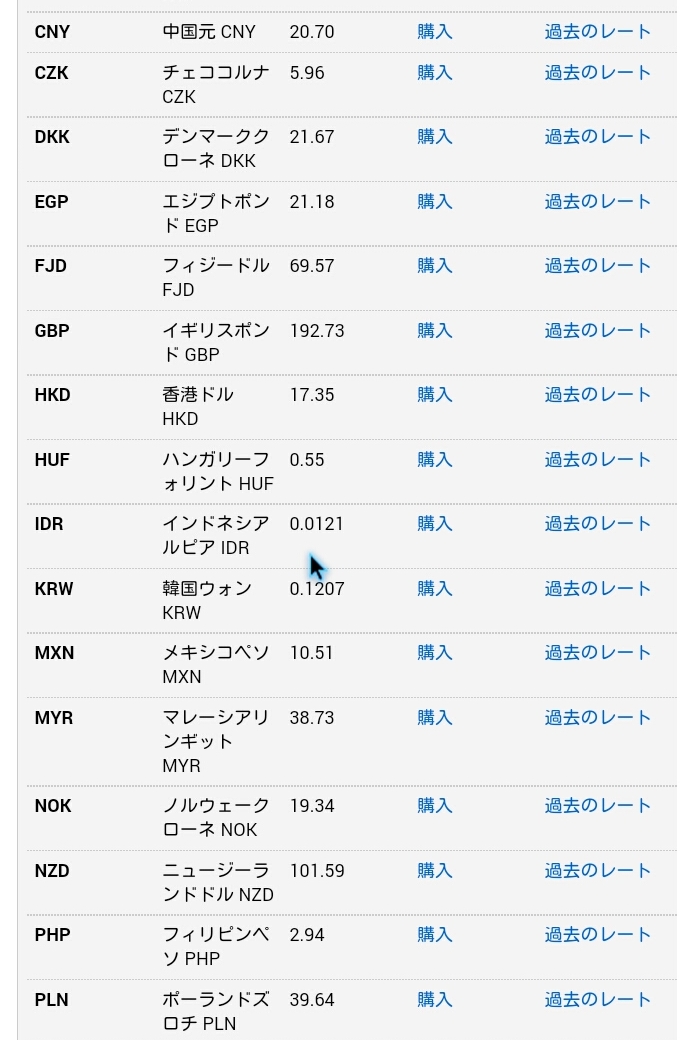Open 過去のレート for DKK
Image resolution: width=687 pixels, height=1040 pixels.
(597, 137)
